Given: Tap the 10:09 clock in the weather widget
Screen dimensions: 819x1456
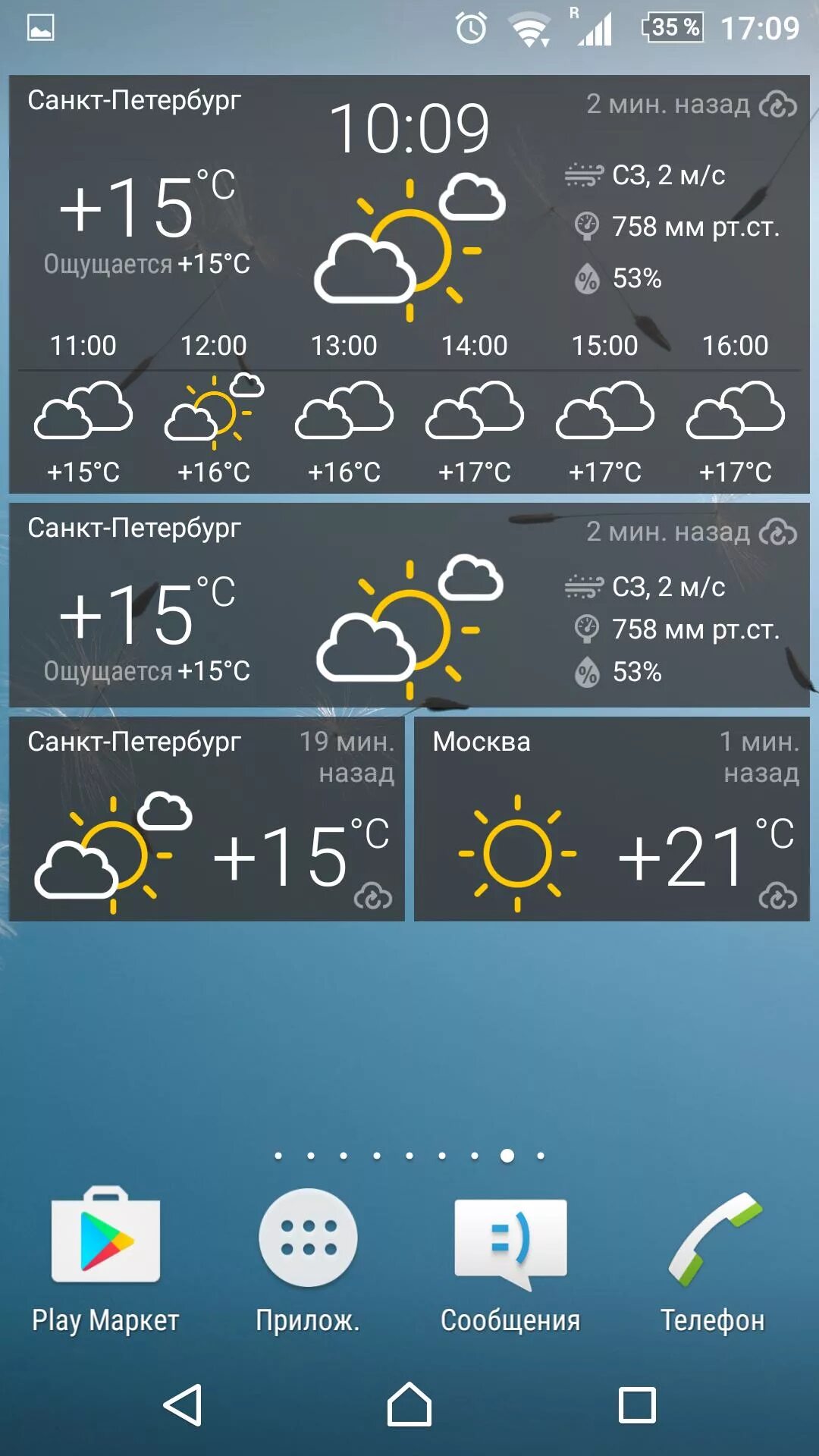Looking at the screenshot, I should pyautogui.click(x=409, y=129).
